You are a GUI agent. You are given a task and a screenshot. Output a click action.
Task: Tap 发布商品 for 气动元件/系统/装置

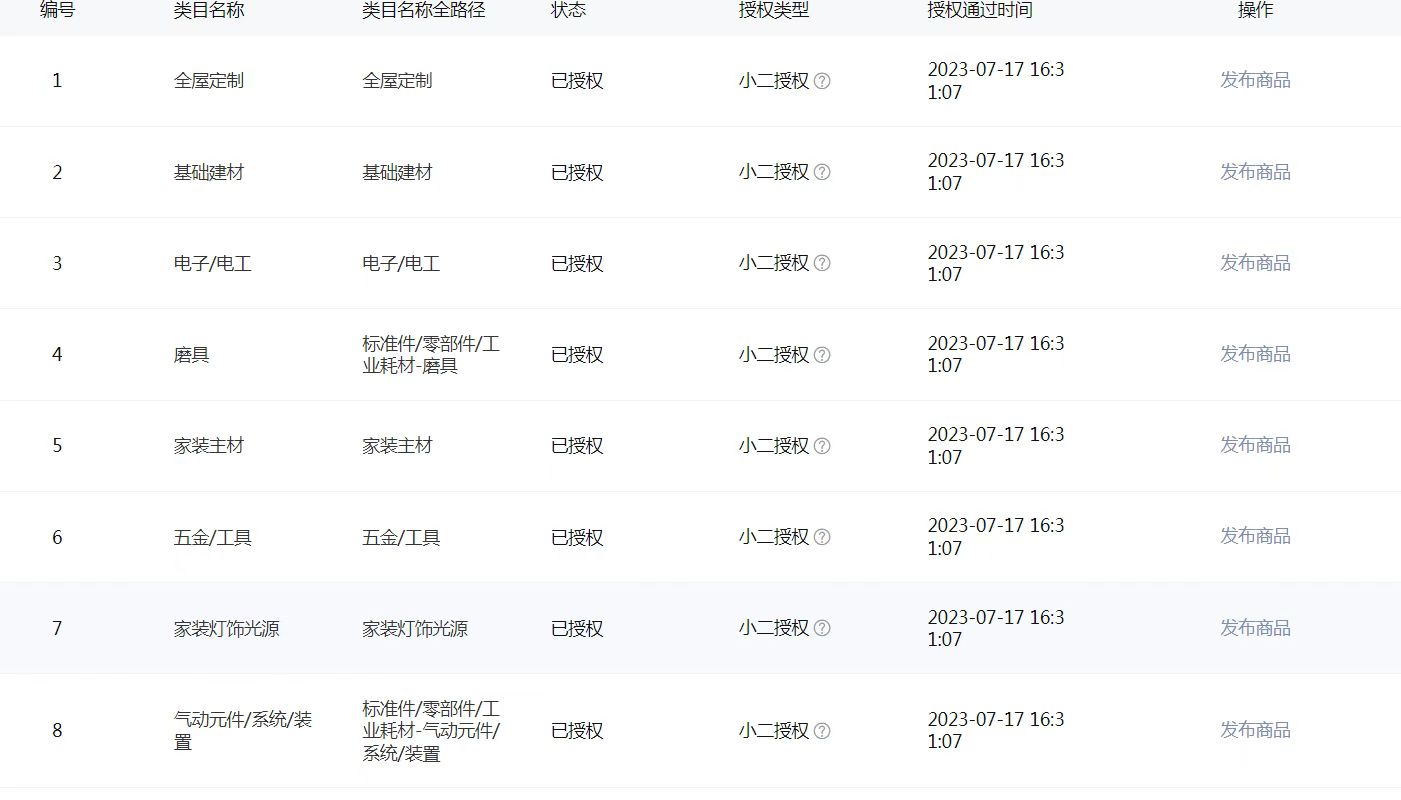[1255, 730]
